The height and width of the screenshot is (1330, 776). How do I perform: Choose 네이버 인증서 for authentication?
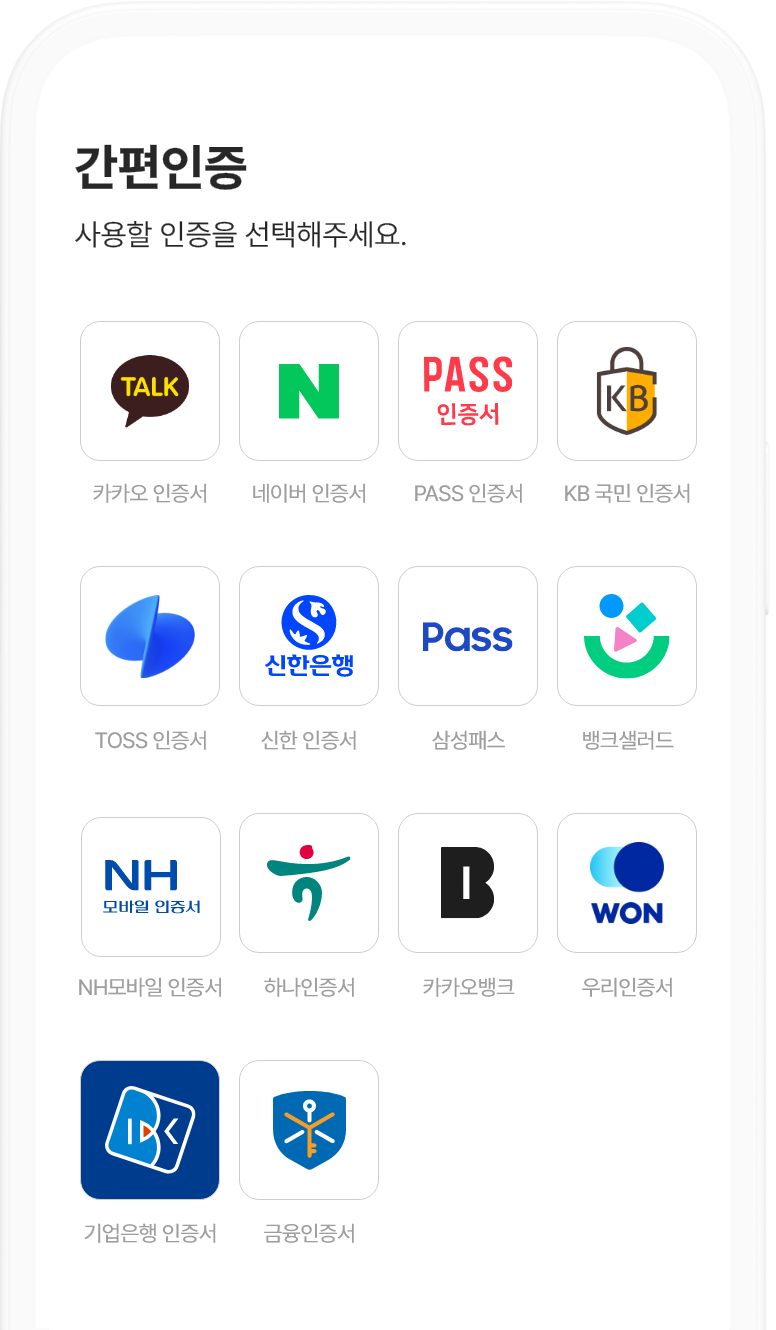click(309, 391)
